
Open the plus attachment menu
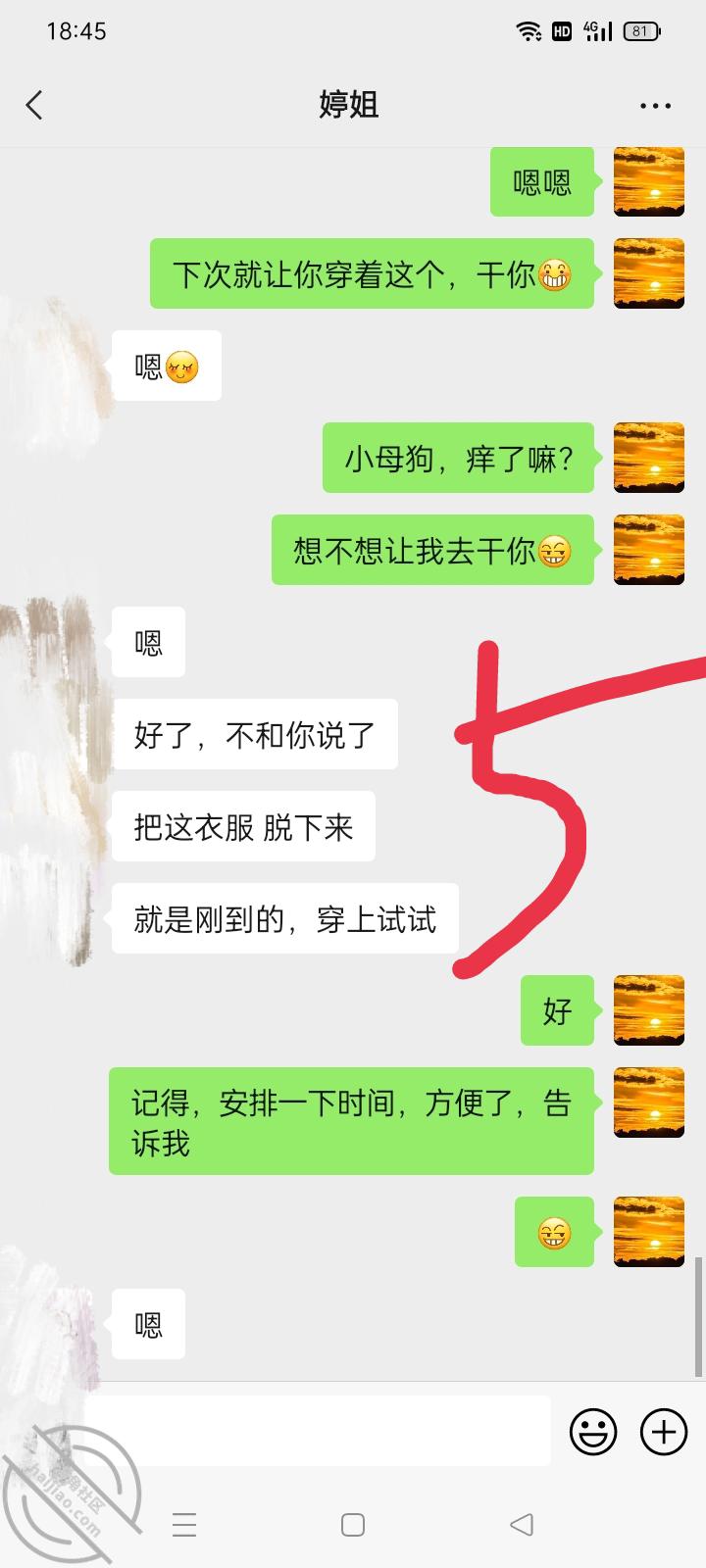pos(664,1433)
